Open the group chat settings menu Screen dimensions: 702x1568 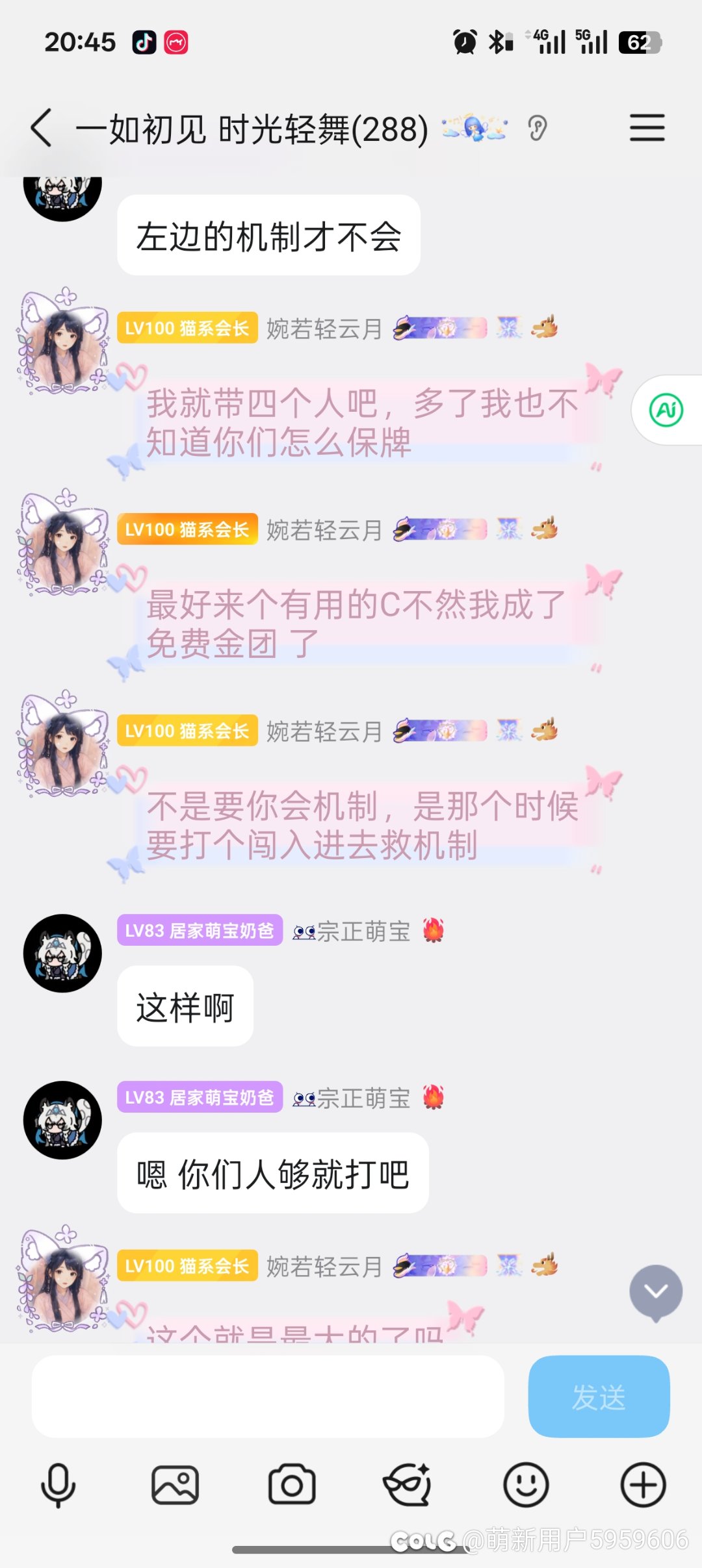pyautogui.click(x=647, y=127)
